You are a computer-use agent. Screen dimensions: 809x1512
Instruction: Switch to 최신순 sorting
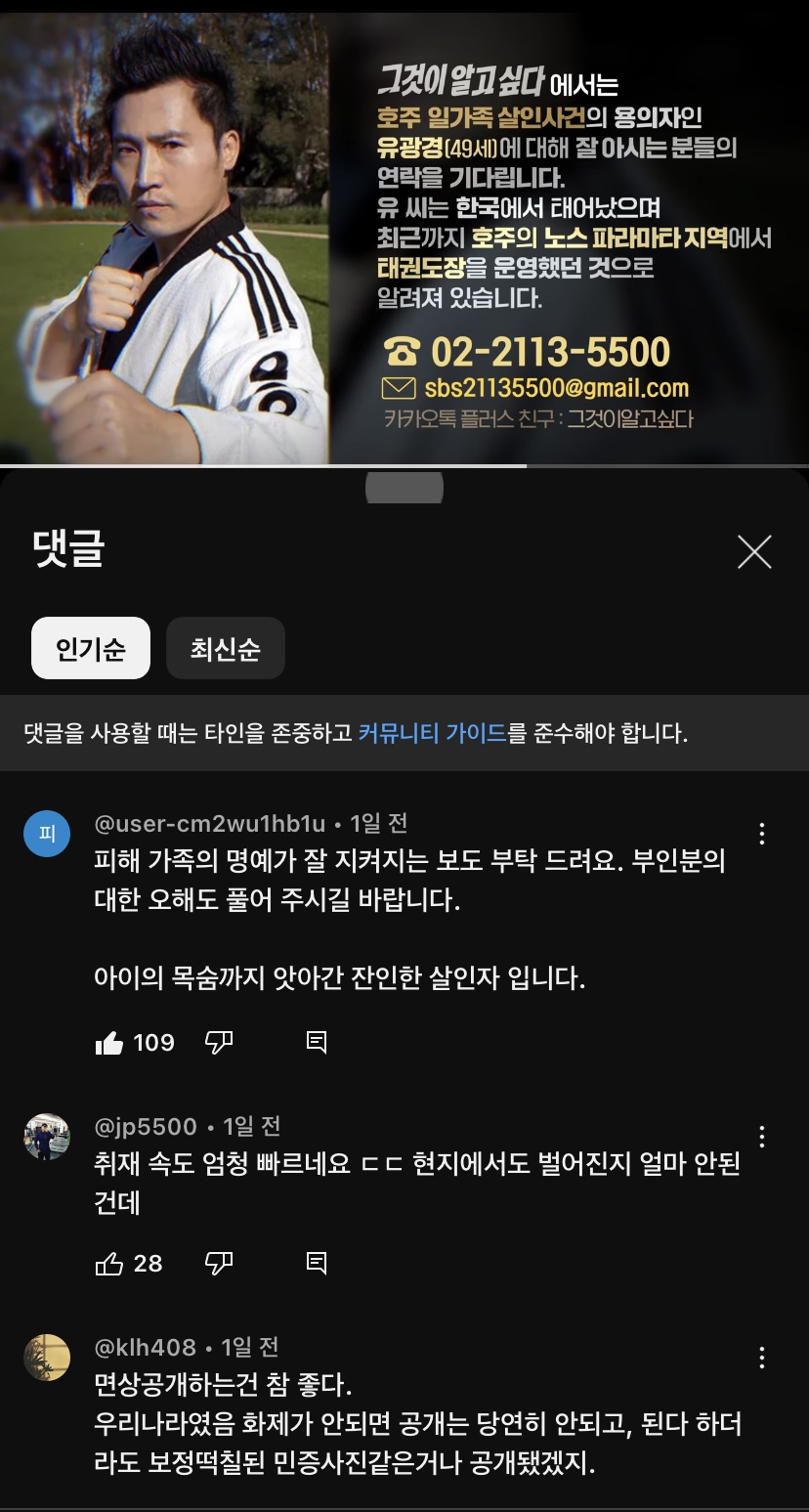click(226, 648)
